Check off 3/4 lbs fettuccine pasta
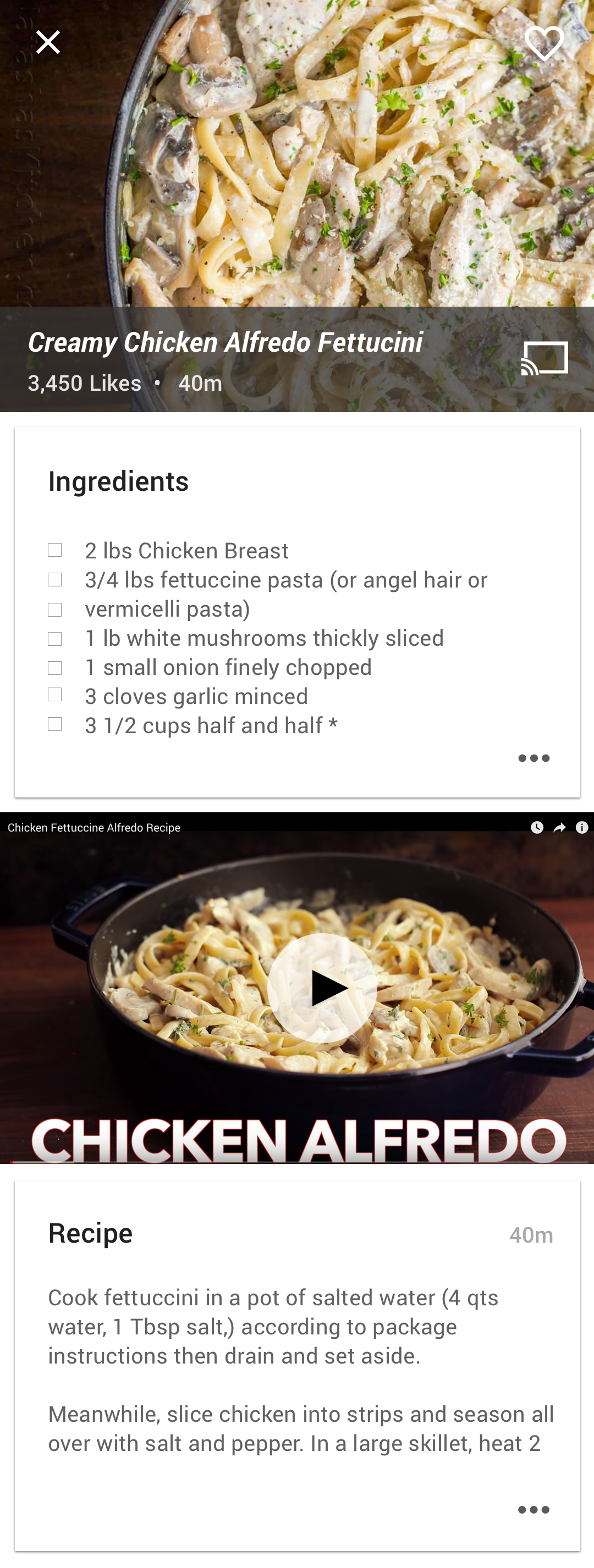594x1568 pixels. point(55,579)
